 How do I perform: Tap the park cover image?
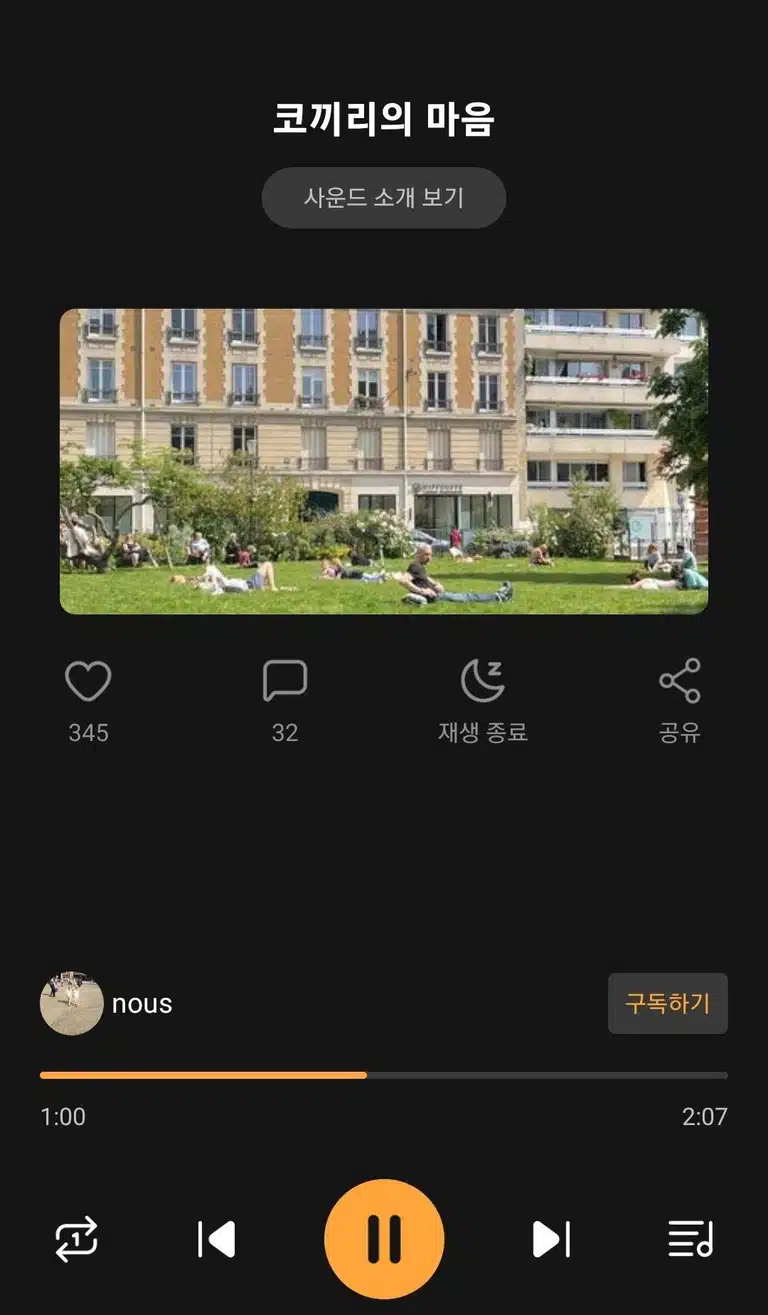(x=384, y=461)
